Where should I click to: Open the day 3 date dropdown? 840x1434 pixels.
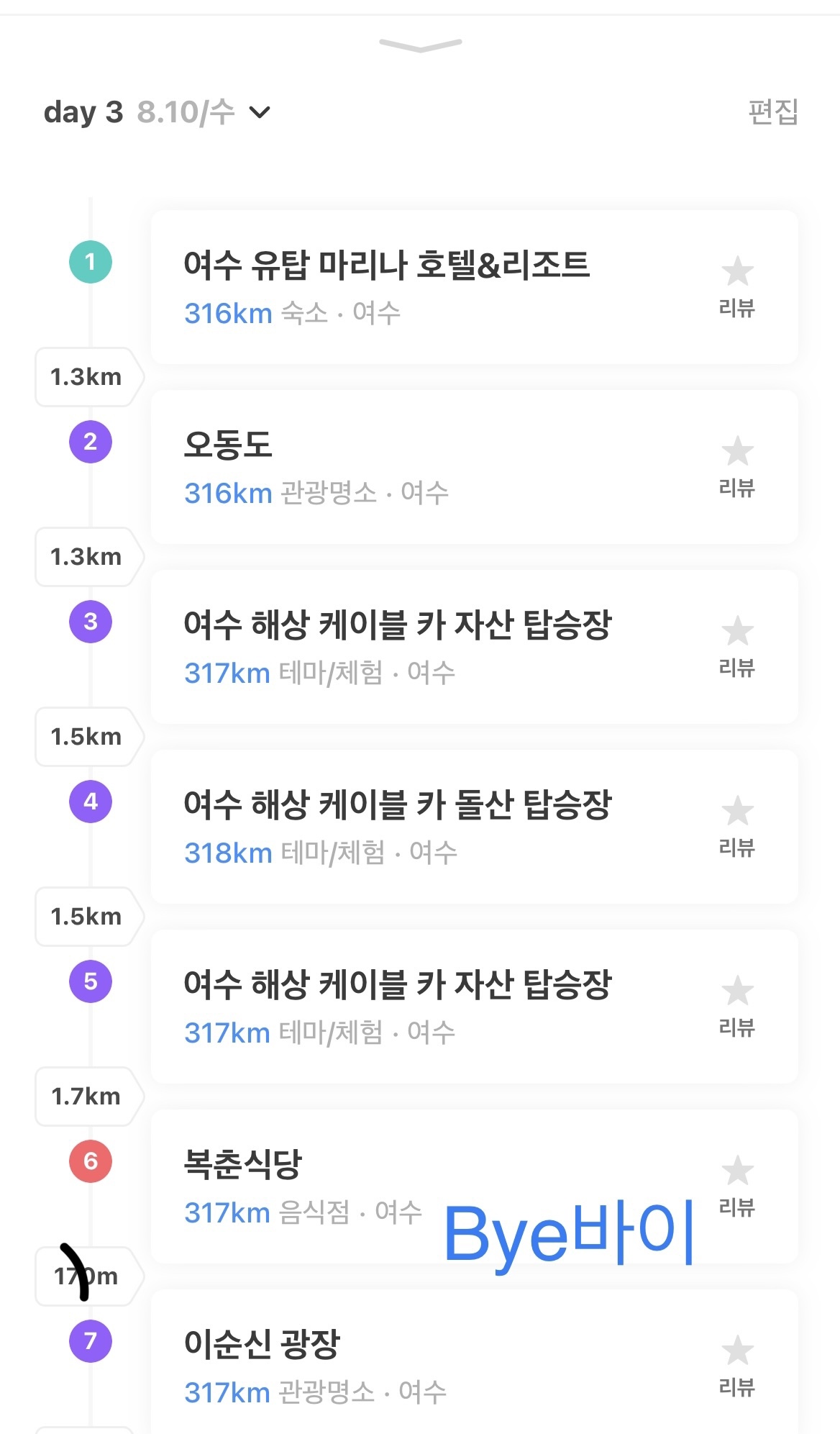[259, 112]
